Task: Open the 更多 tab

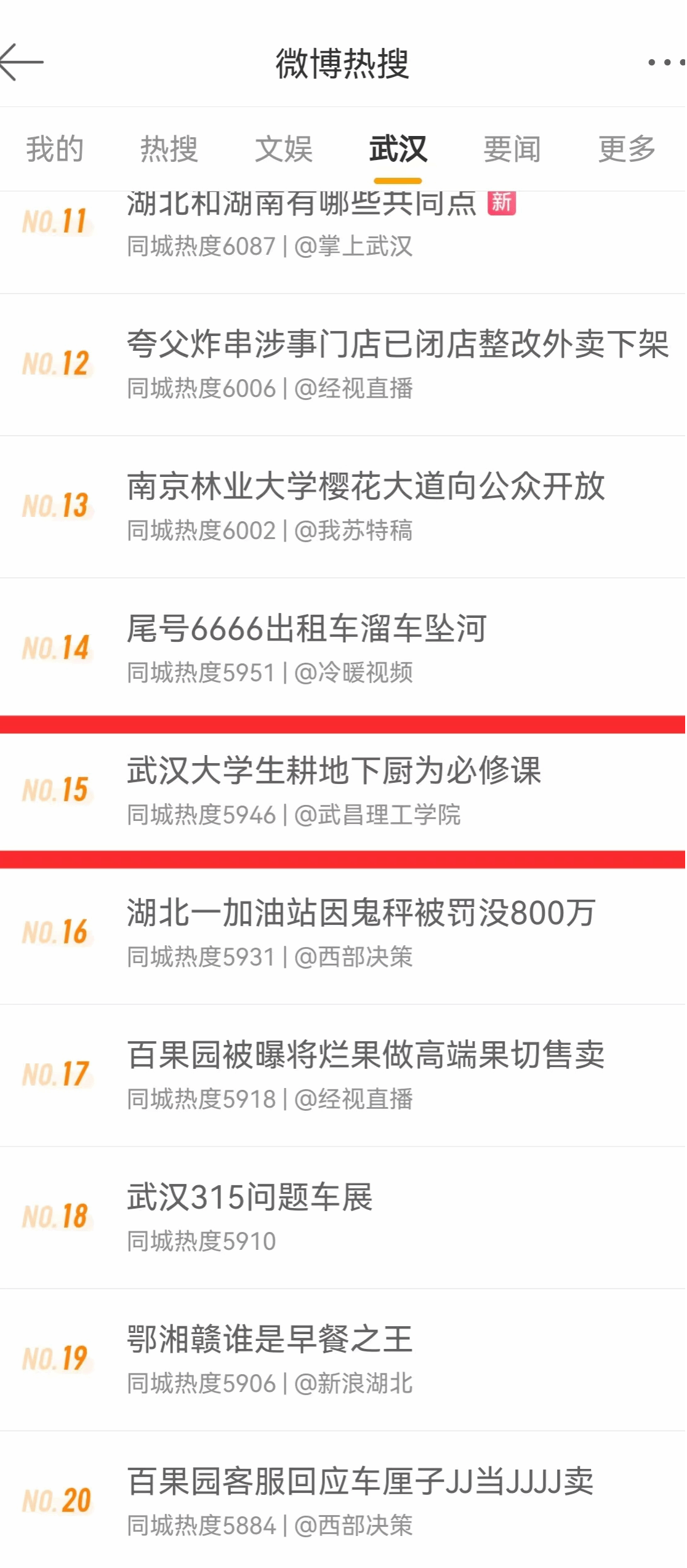Action: click(x=627, y=149)
